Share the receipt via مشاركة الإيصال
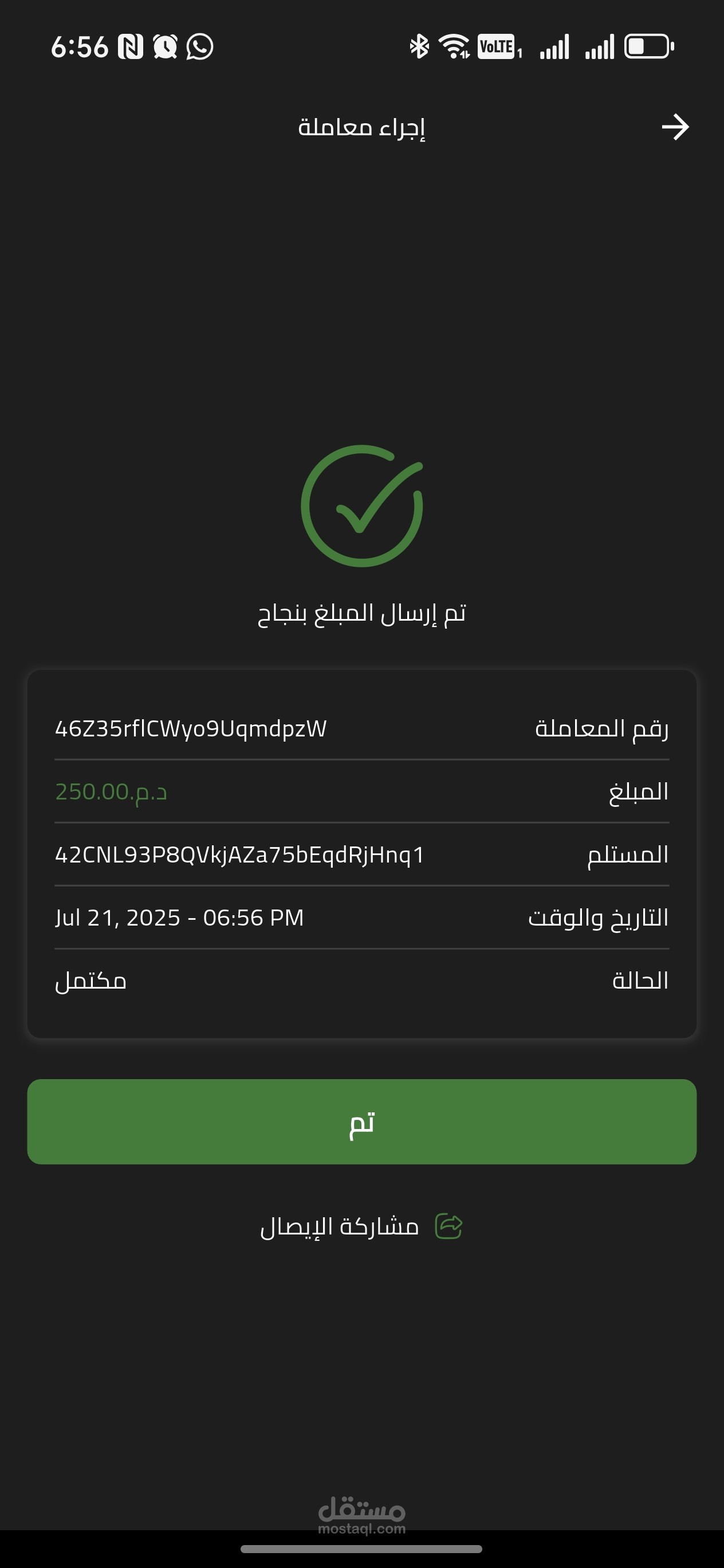The width and height of the screenshot is (724, 1568). (361, 1226)
